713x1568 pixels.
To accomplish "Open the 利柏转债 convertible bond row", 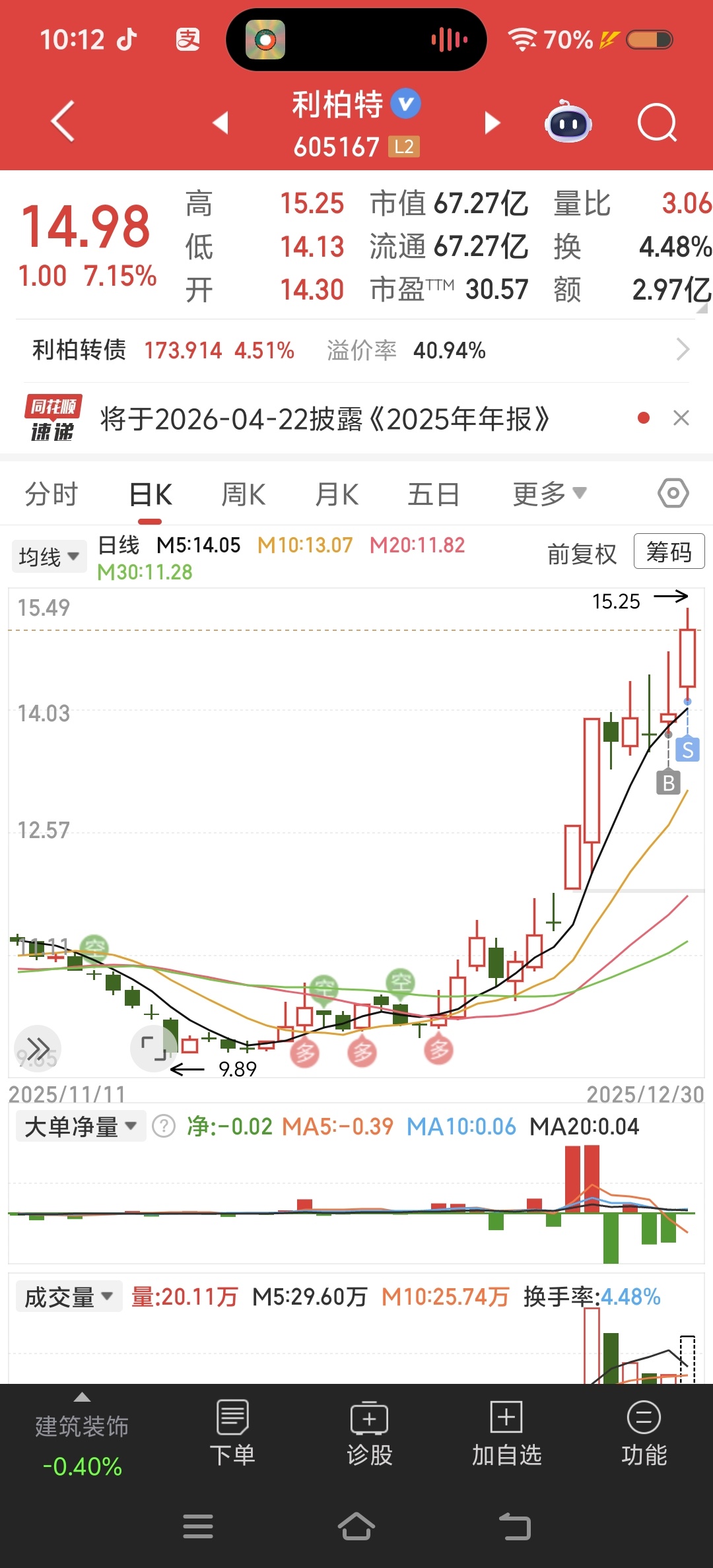I will tap(356, 350).
